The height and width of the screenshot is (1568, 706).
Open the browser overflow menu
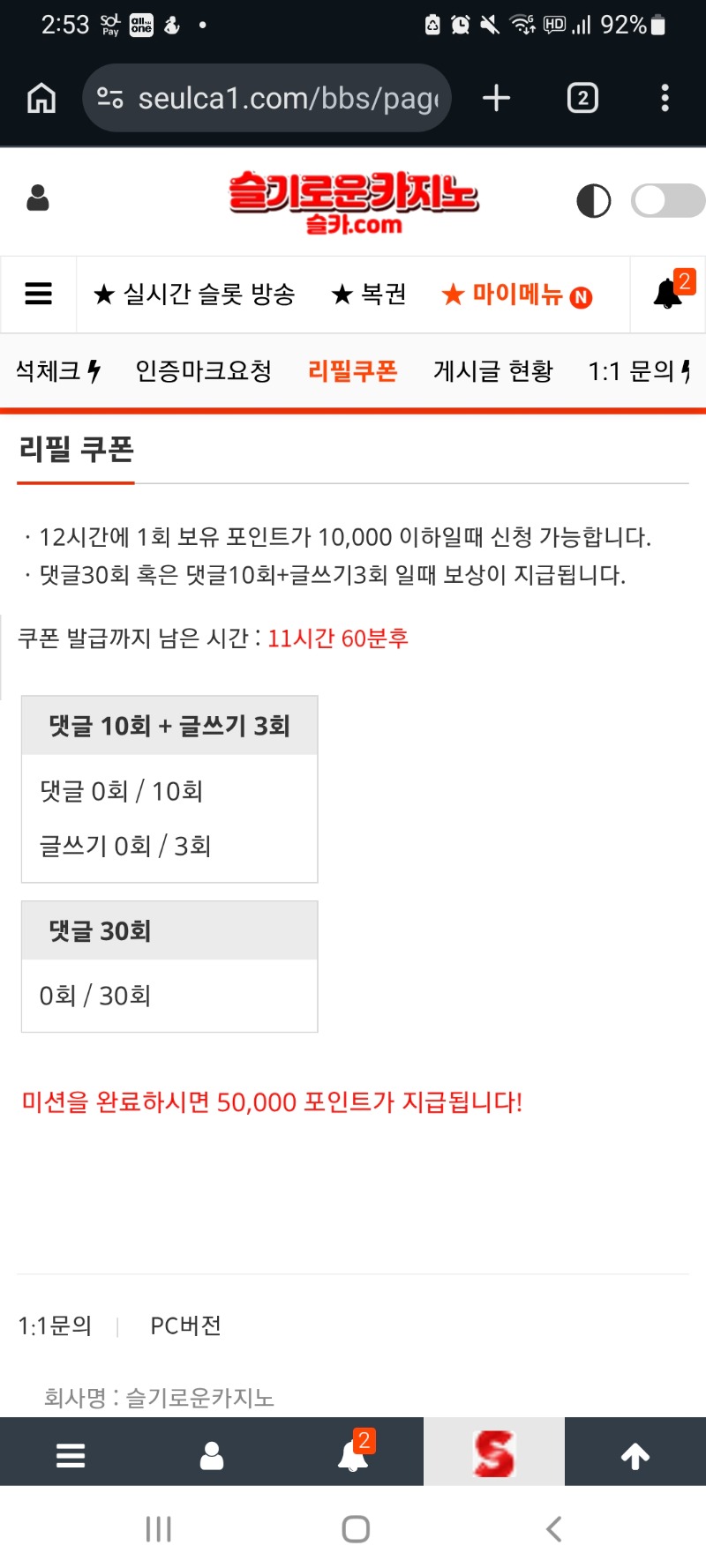pyautogui.click(x=665, y=98)
